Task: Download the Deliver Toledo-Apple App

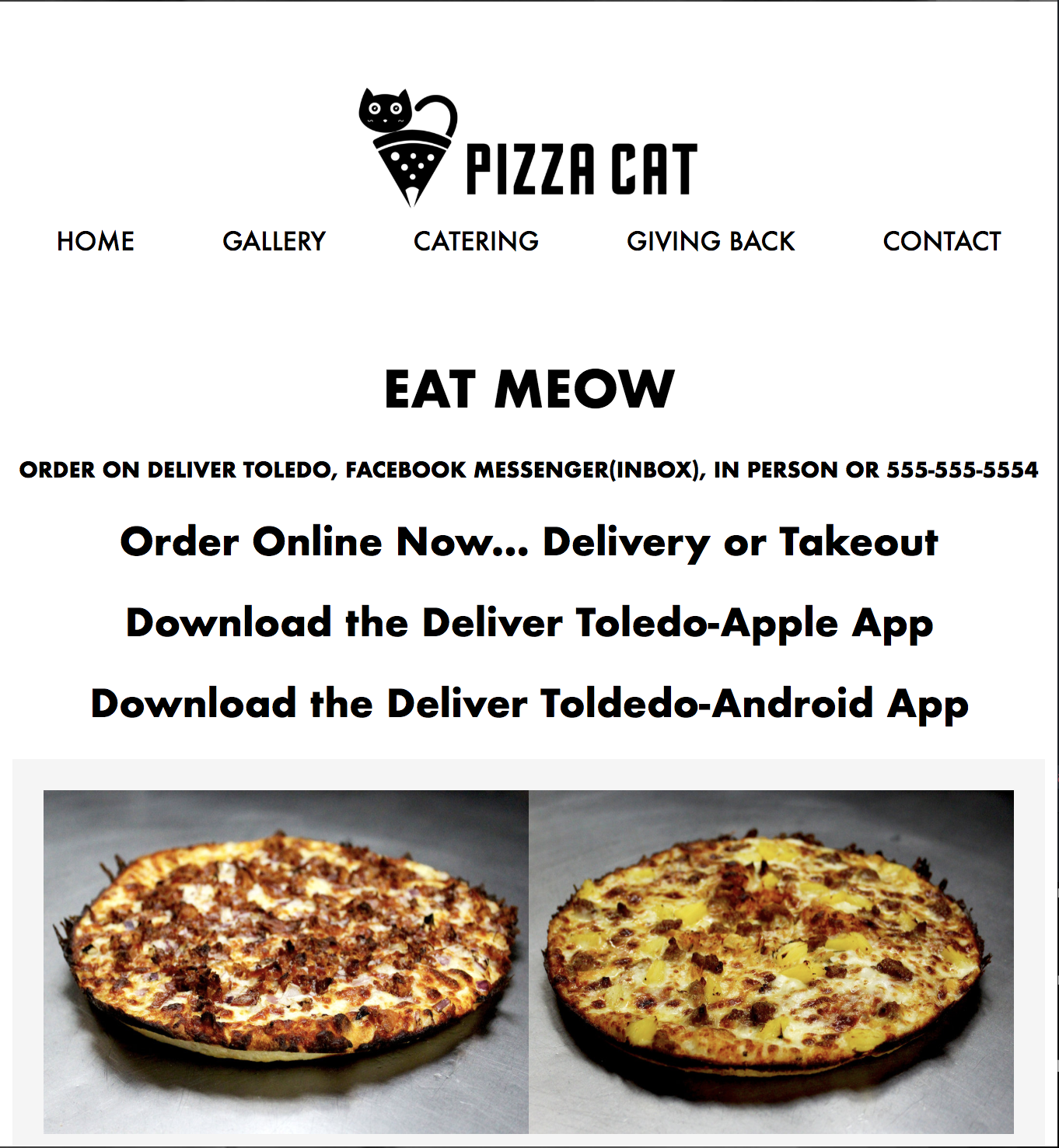Action: [x=529, y=625]
